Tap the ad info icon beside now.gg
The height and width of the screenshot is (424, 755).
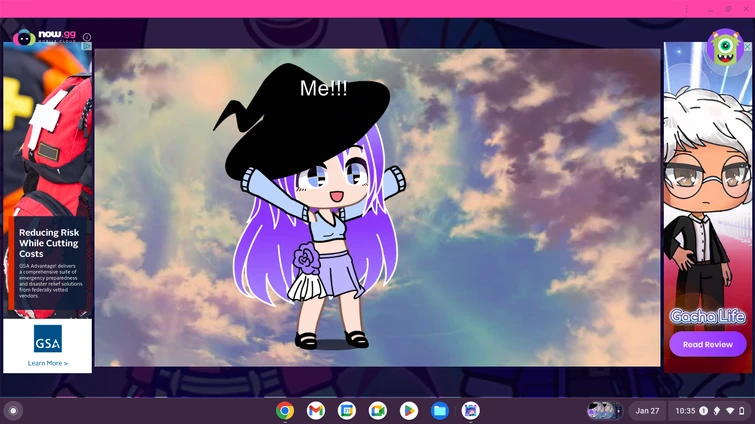coord(87,37)
